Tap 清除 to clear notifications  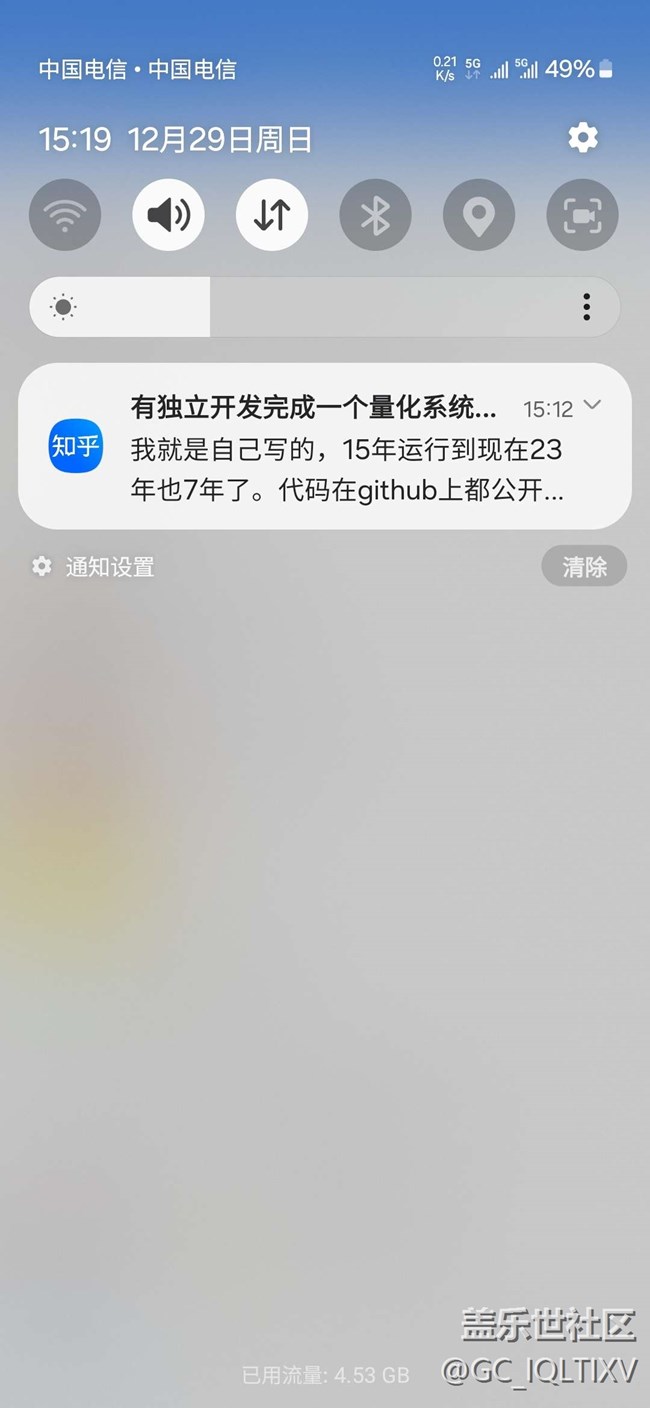click(584, 566)
